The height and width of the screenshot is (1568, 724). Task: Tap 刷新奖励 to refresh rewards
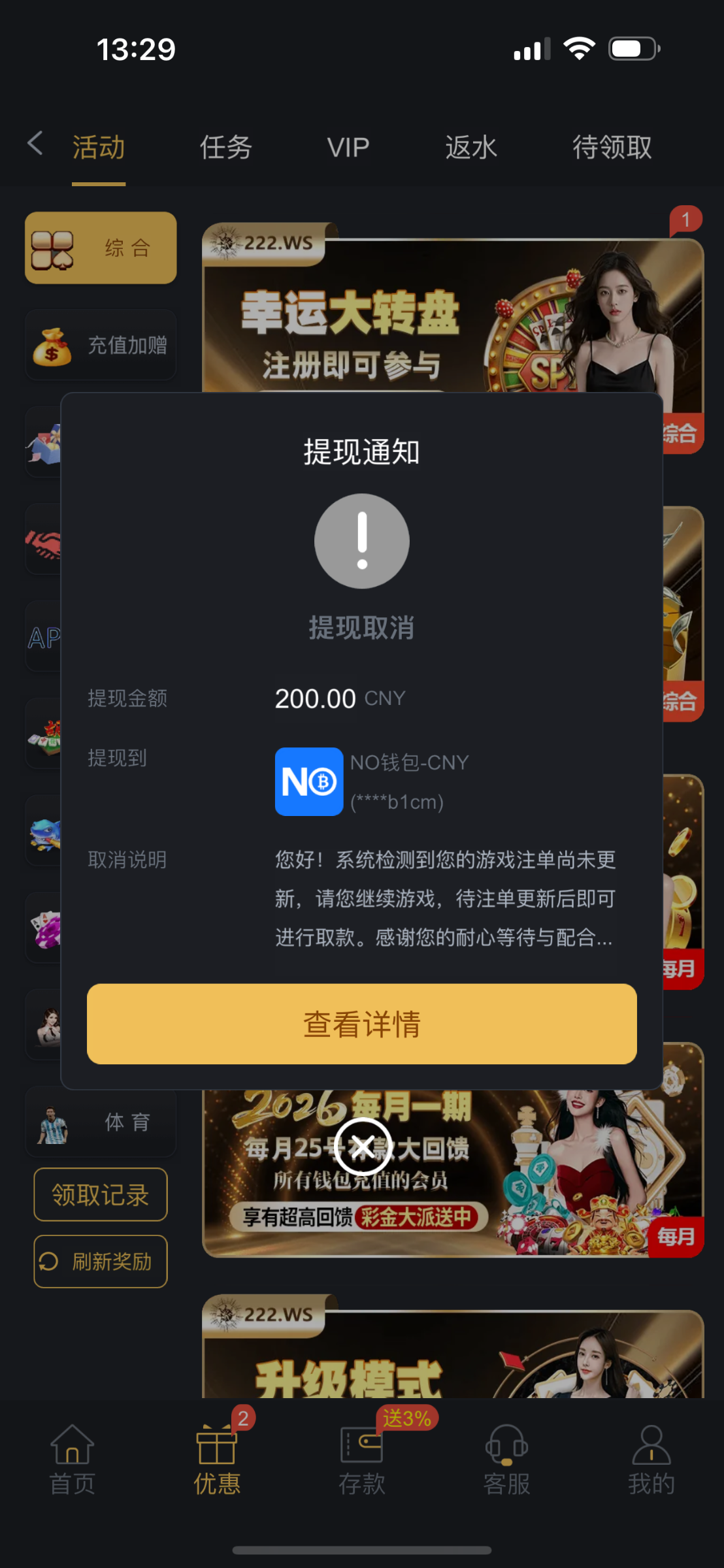point(101,1261)
